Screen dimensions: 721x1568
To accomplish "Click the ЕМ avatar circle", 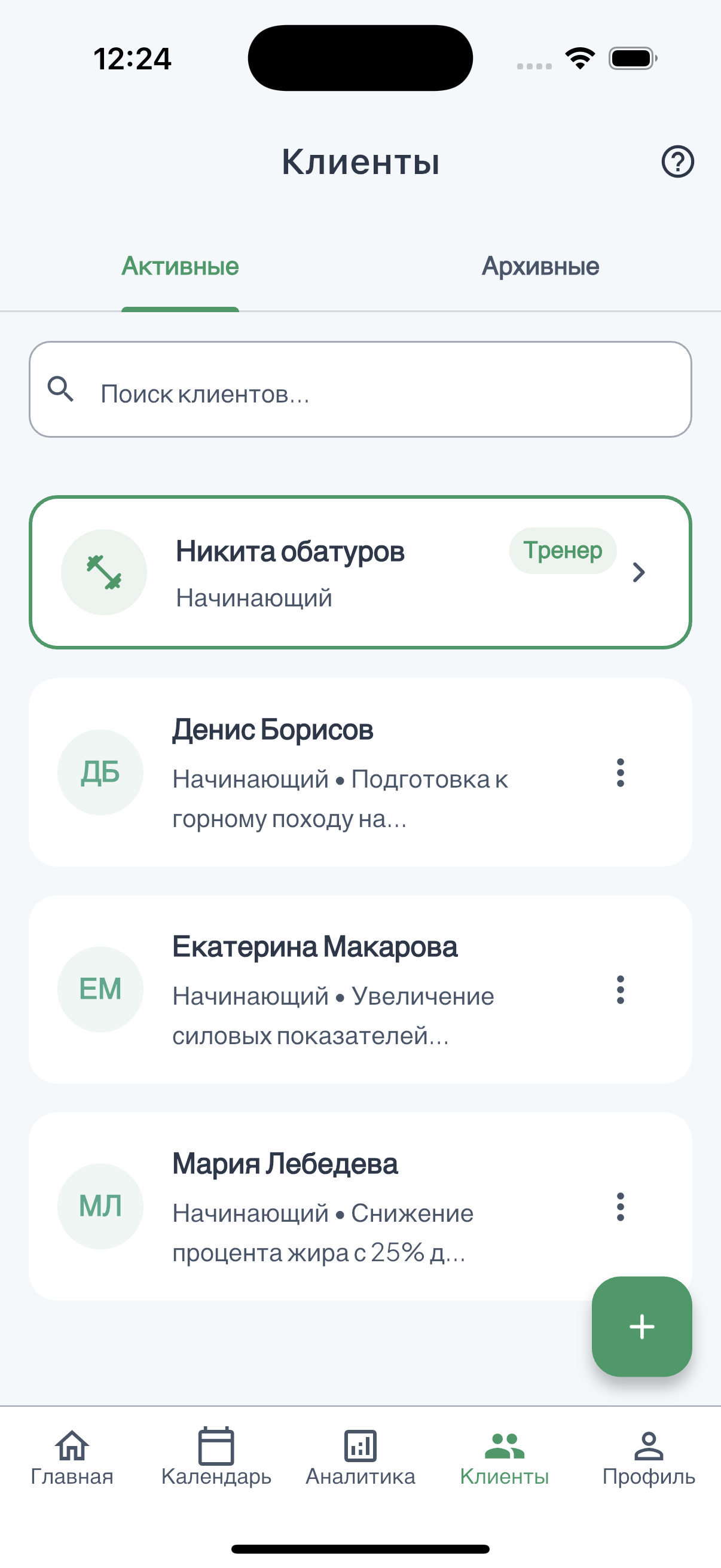I will (x=100, y=989).
